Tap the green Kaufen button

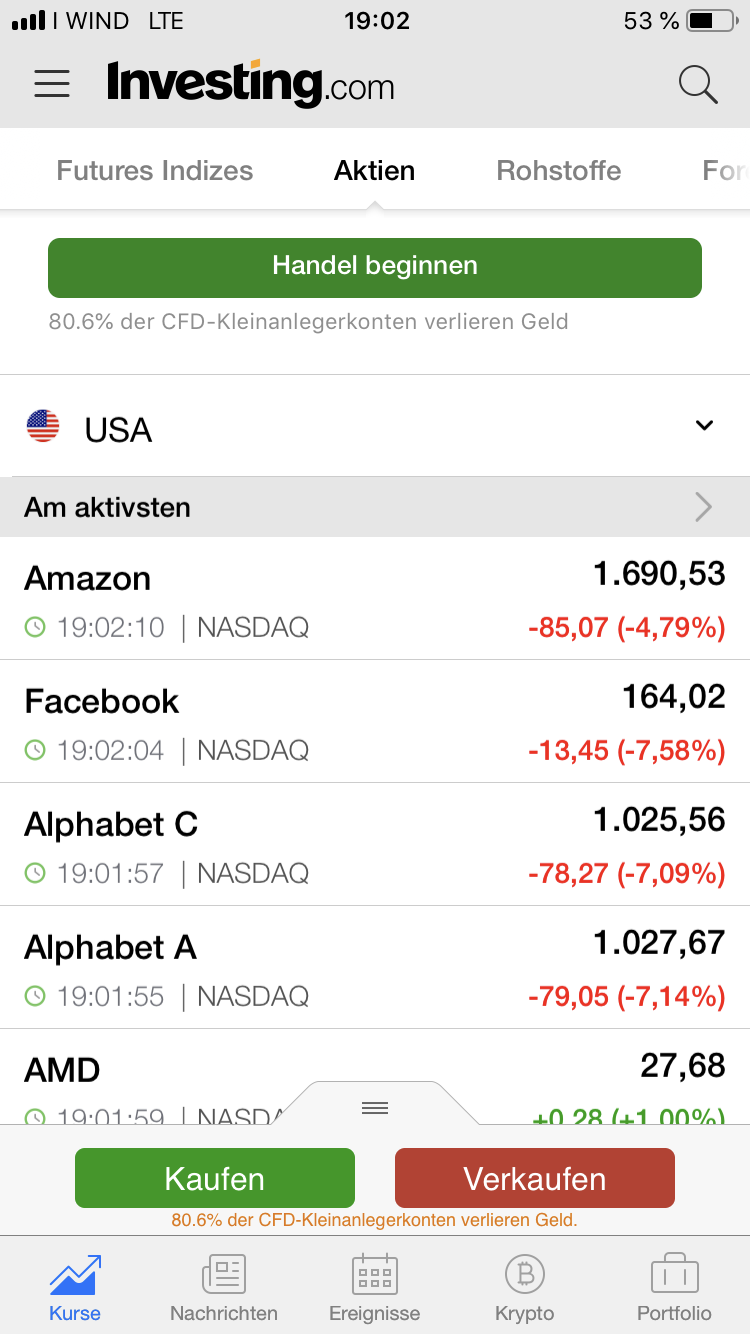click(x=215, y=1178)
